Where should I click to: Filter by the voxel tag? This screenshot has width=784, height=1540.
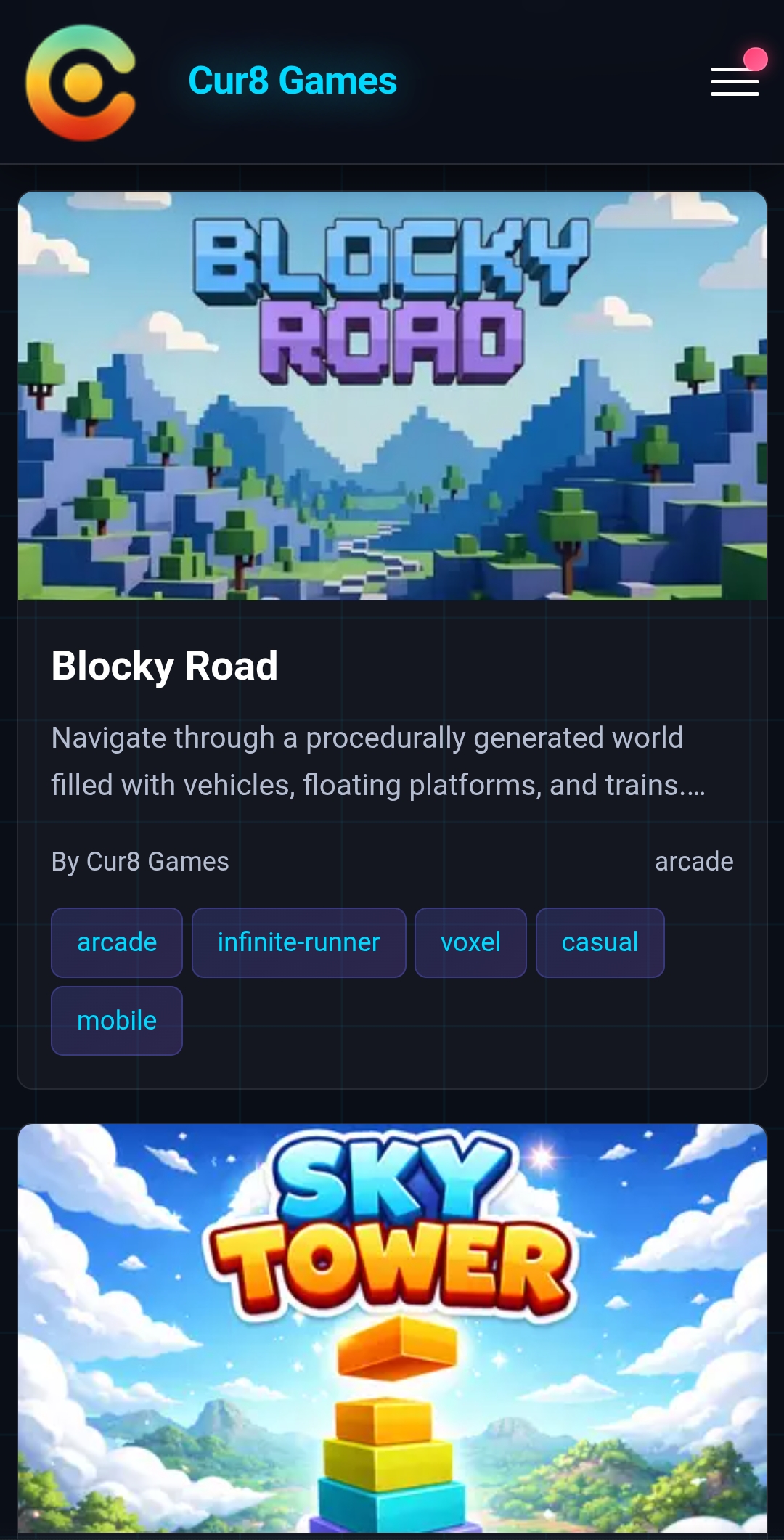(x=470, y=942)
